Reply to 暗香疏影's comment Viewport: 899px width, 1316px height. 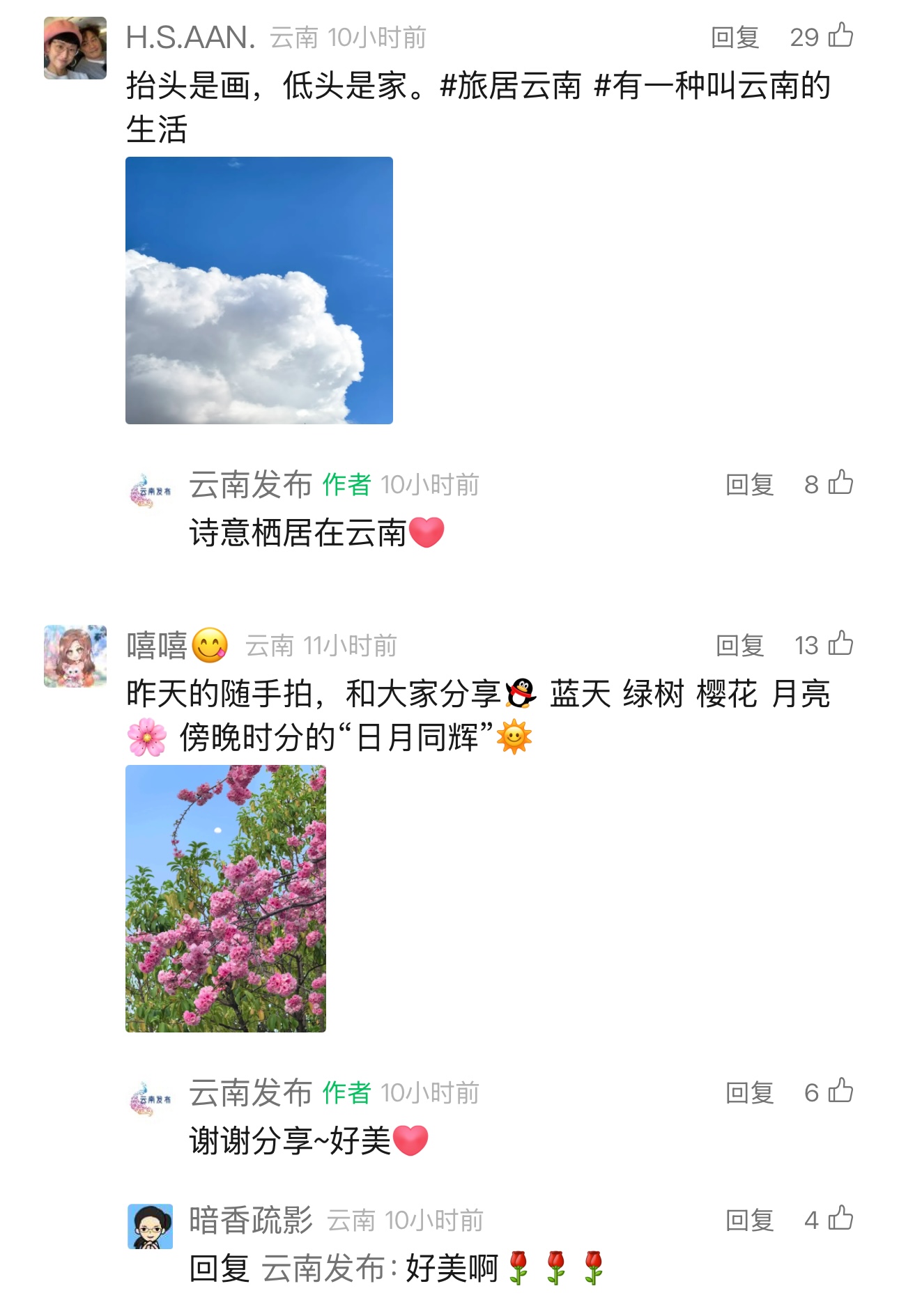point(749,1221)
